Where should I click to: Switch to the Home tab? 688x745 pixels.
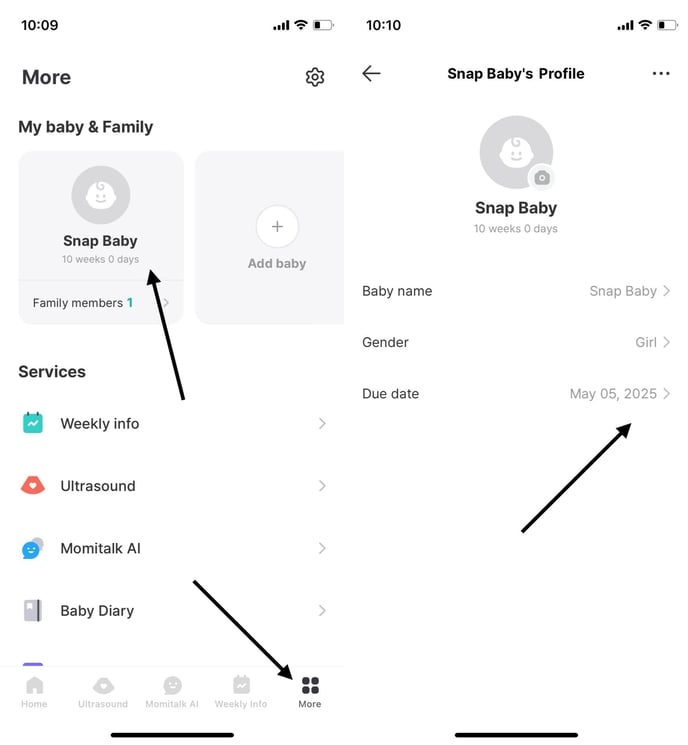[x=34, y=692]
